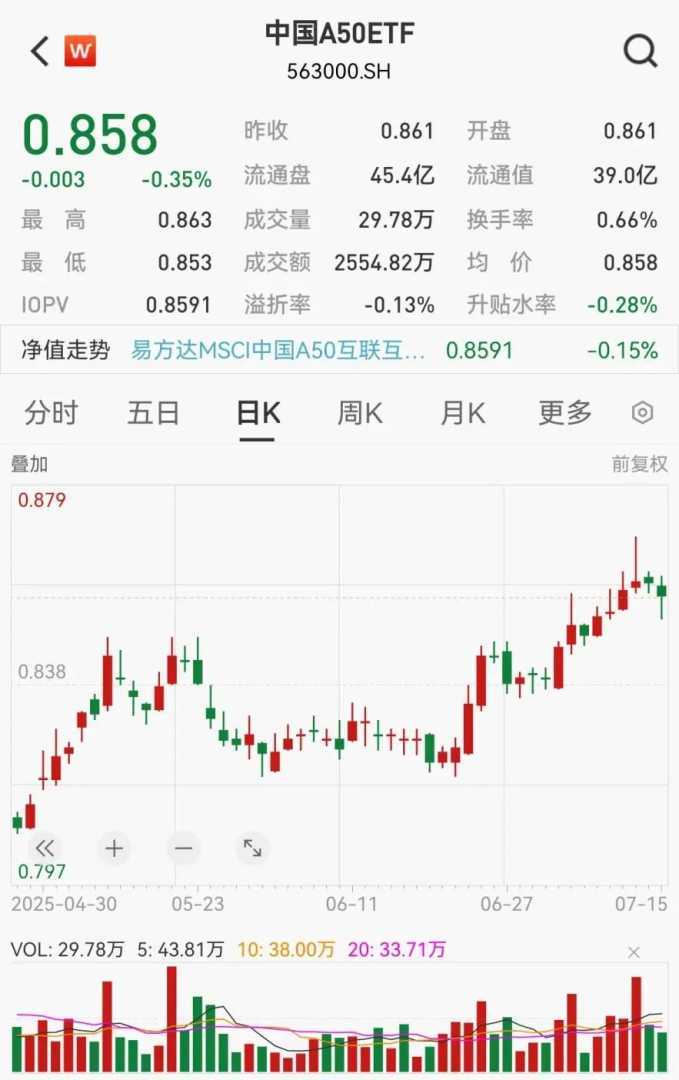Shift the K-line chart to earlier dates

(x=45, y=849)
